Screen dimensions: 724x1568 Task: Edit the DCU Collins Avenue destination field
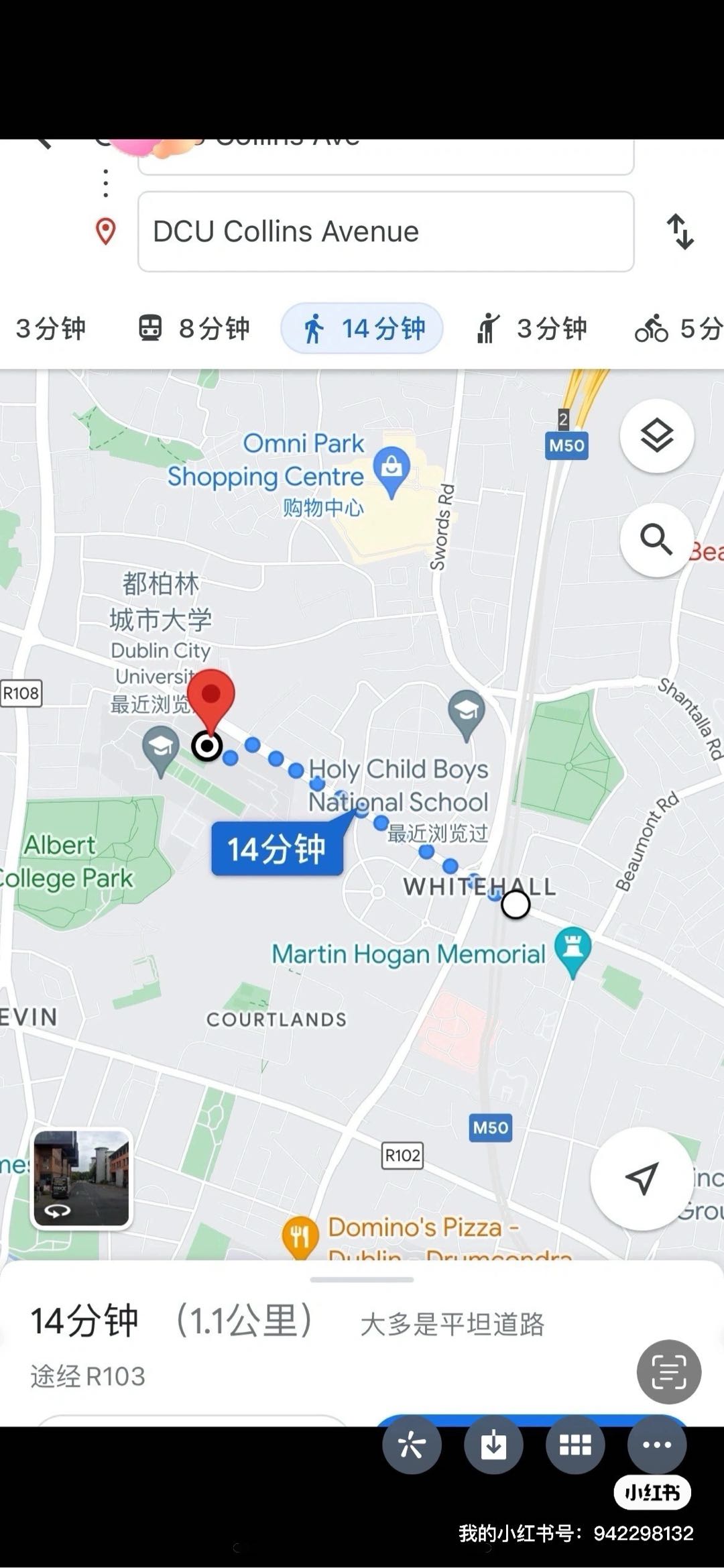385,231
